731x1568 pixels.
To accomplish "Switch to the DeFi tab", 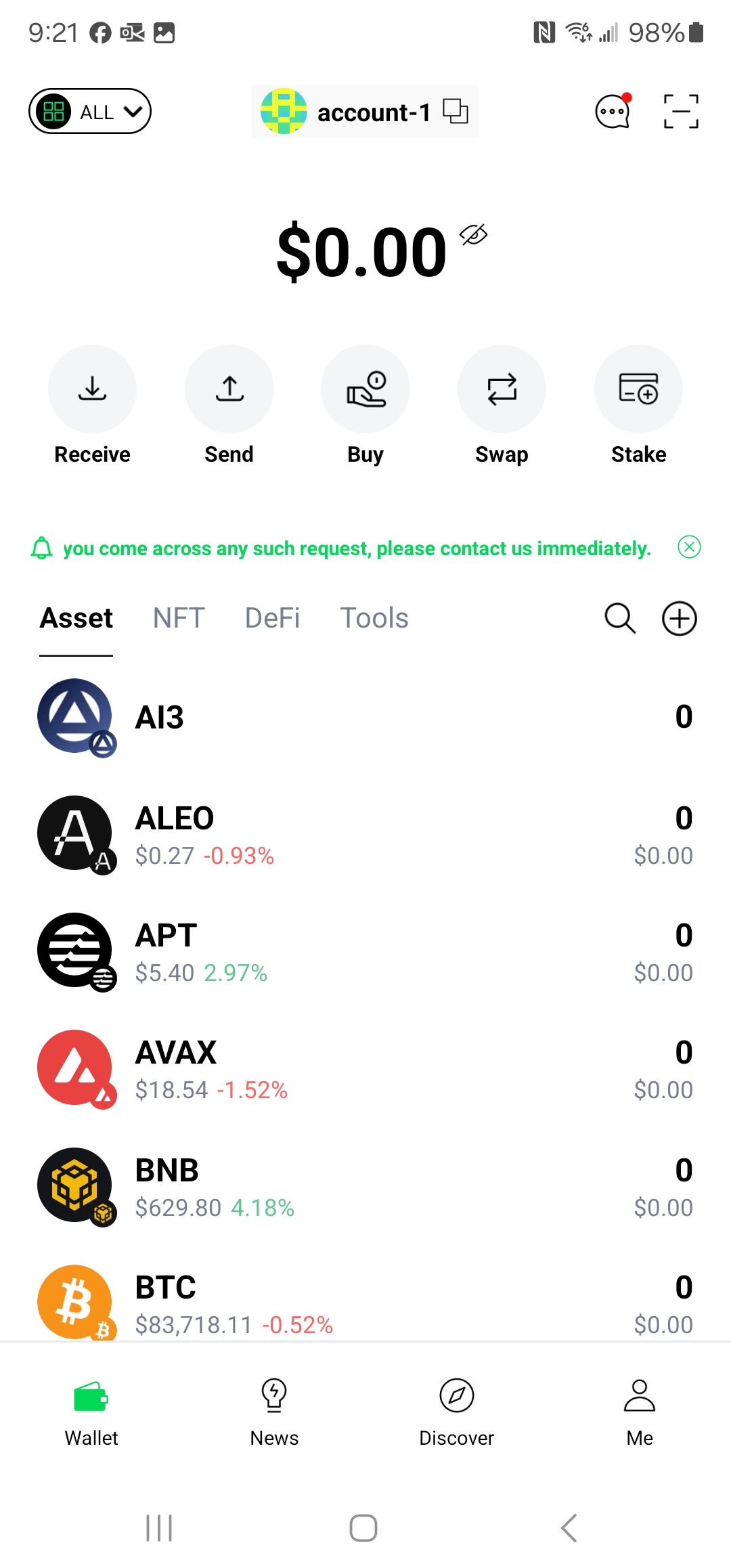I will click(x=272, y=618).
